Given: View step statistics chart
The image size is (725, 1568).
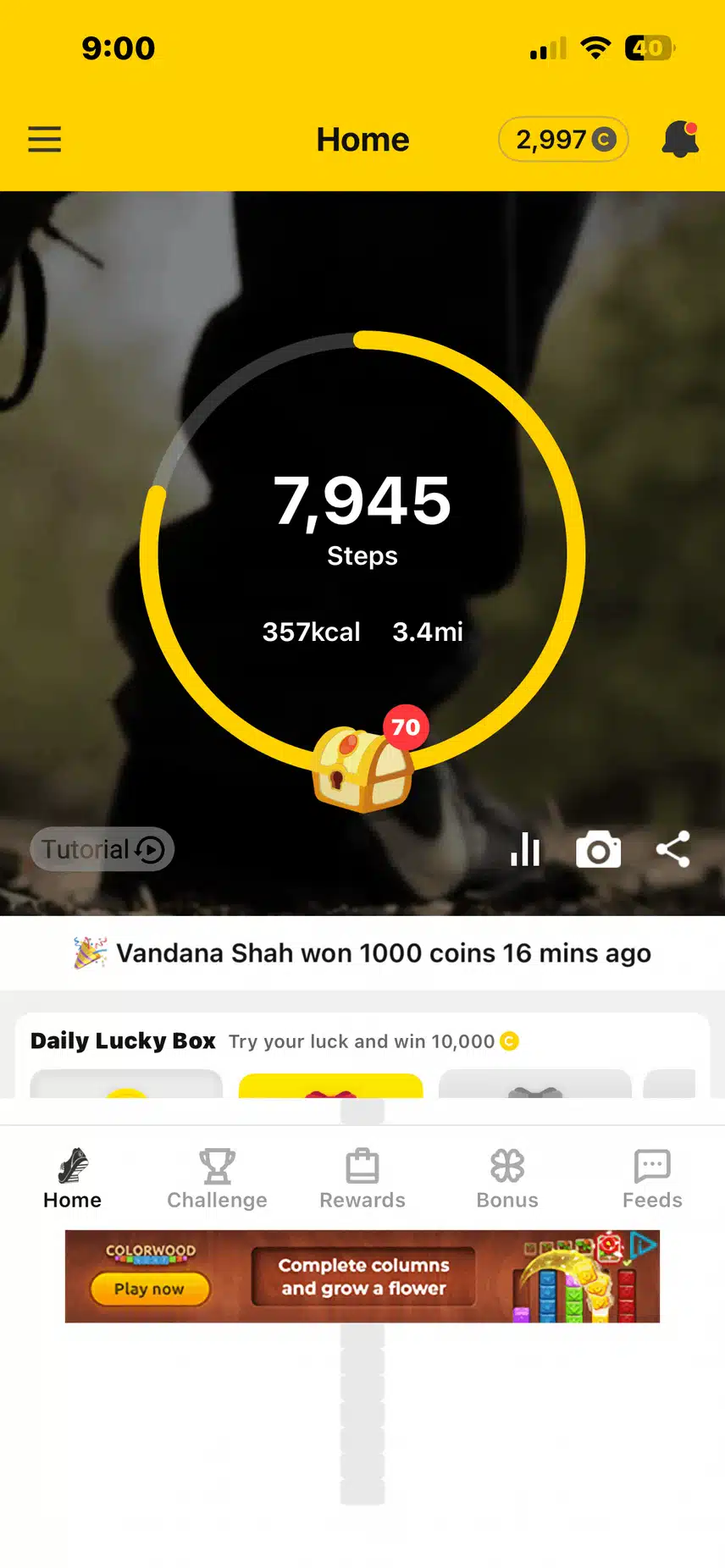Looking at the screenshot, I should click(x=525, y=848).
